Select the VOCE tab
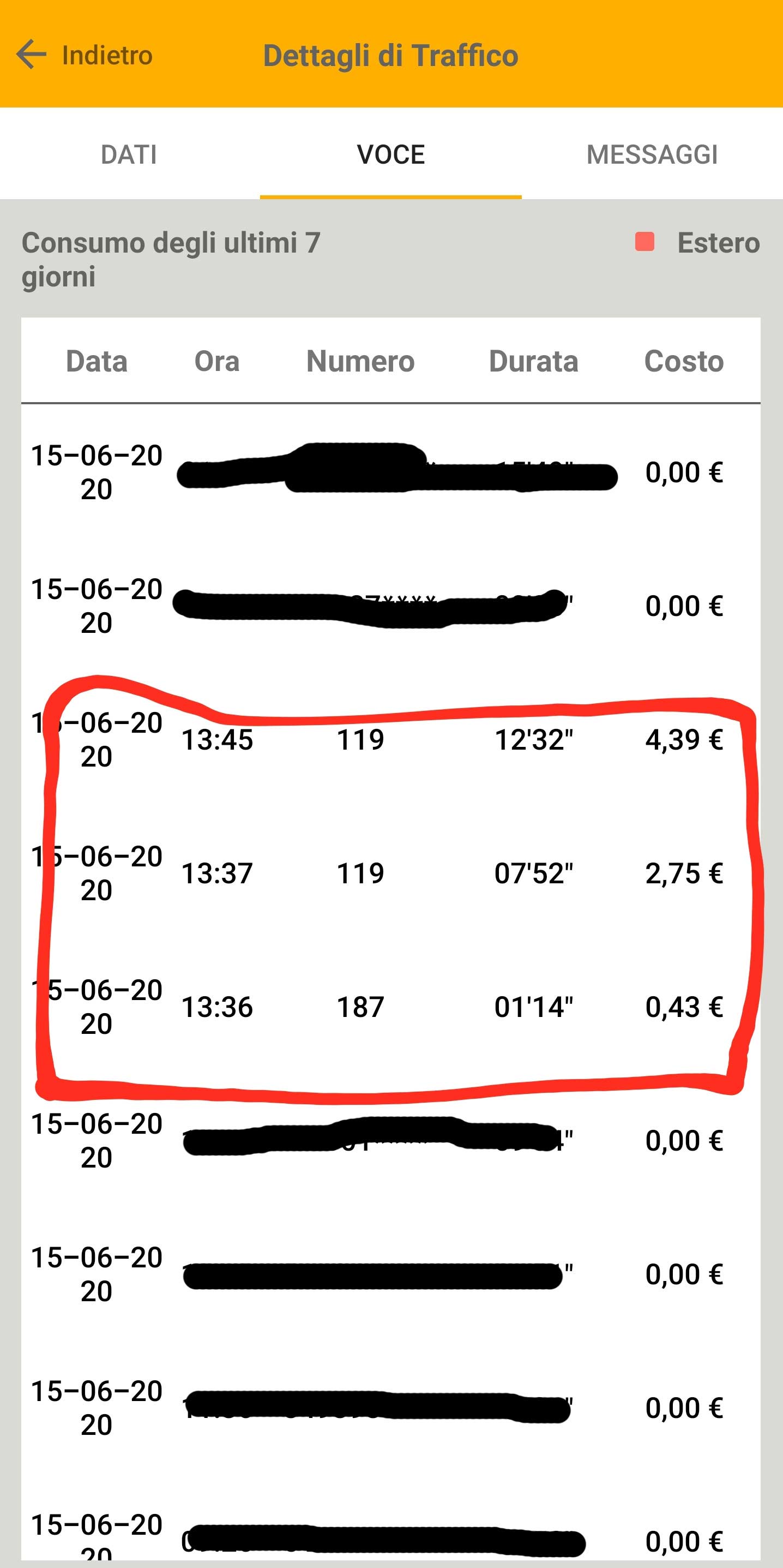The image size is (783, 1568). click(x=390, y=154)
